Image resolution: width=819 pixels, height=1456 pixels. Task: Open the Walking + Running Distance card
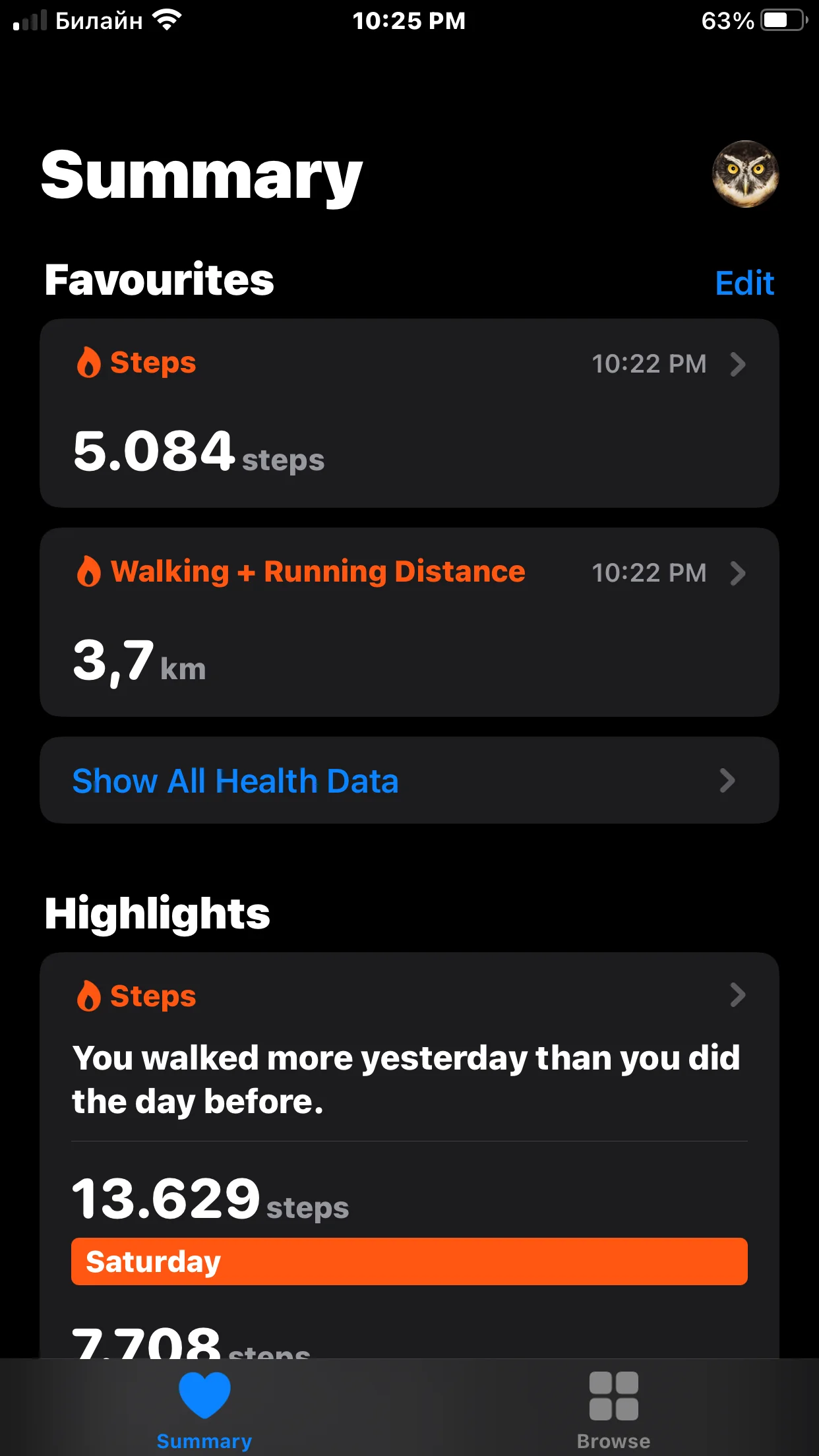[x=409, y=622]
